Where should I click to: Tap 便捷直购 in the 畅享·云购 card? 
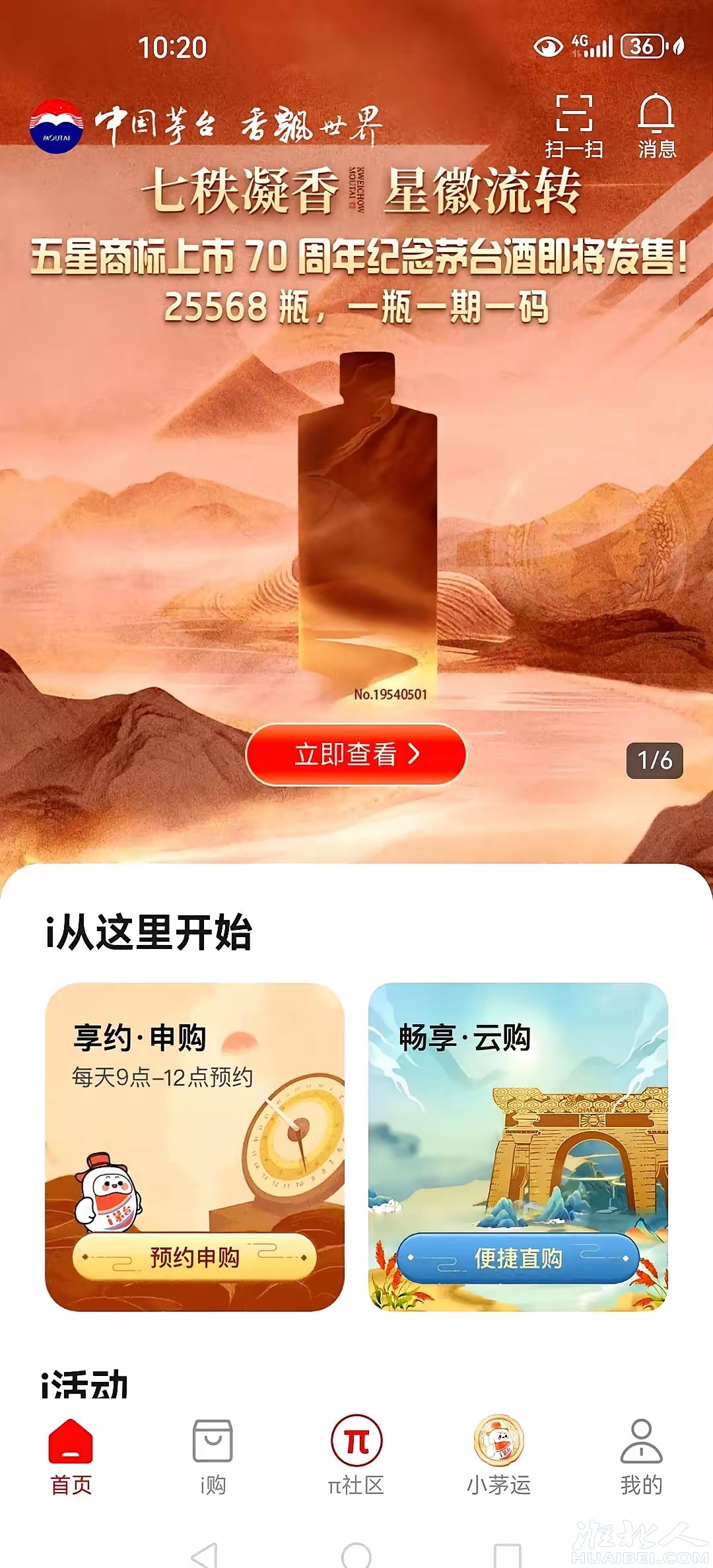[x=518, y=1258]
